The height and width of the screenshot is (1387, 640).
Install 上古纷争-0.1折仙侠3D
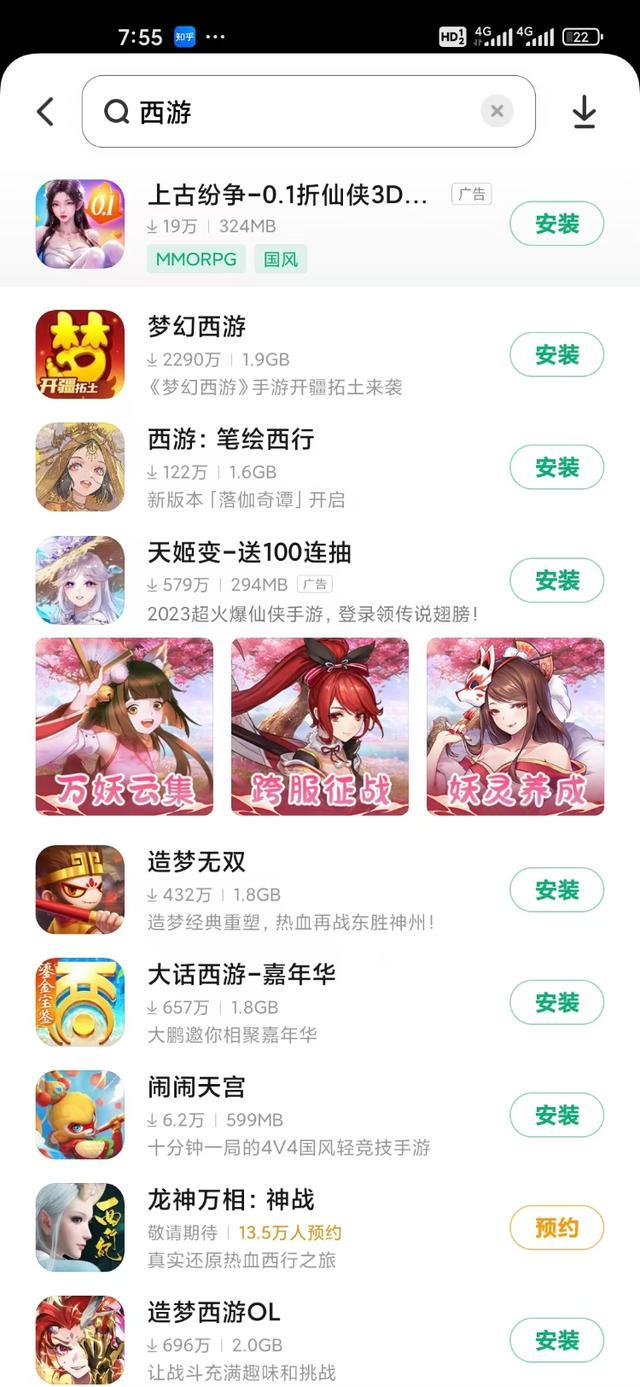click(x=557, y=224)
